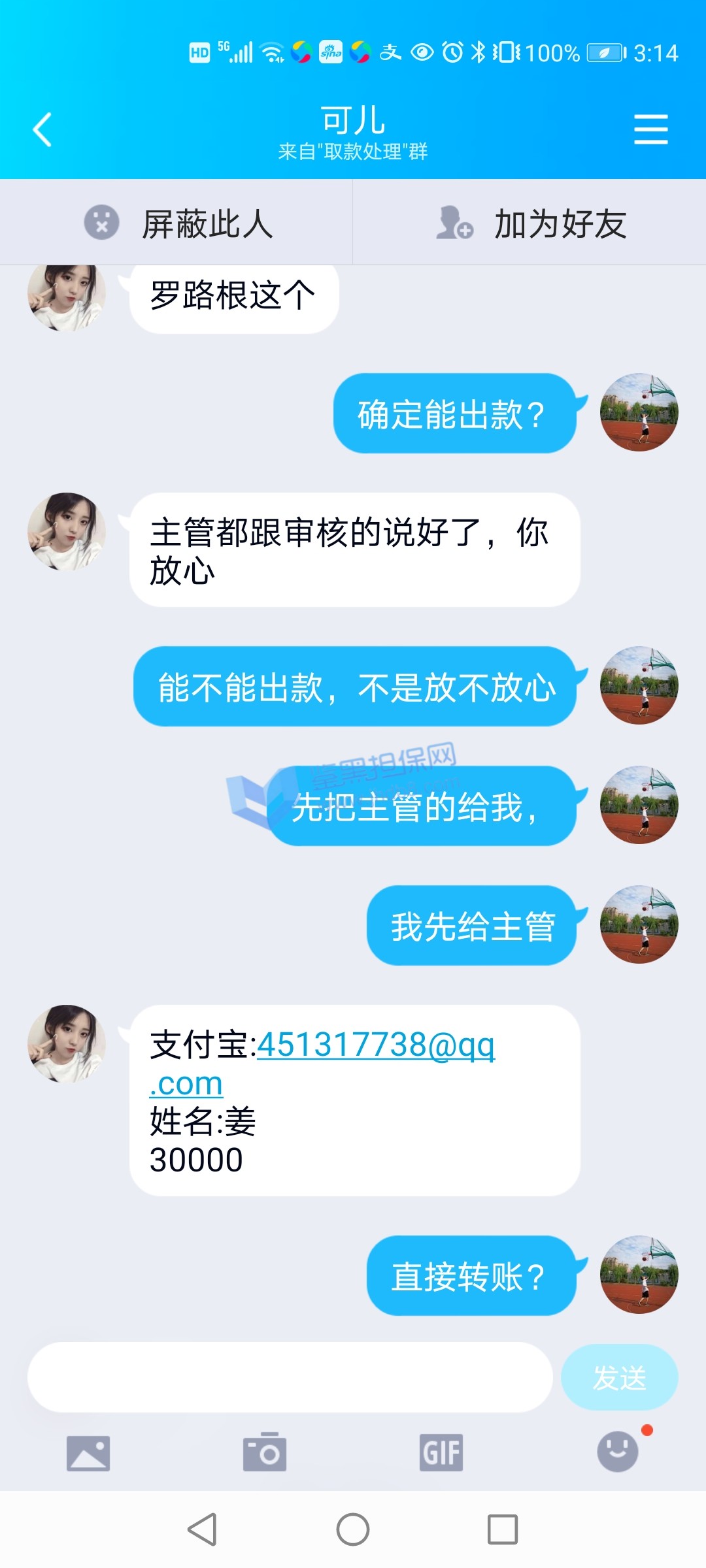Image resolution: width=706 pixels, height=1568 pixels.
Task: Open the image gallery picker
Action: tap(88, 1453)
